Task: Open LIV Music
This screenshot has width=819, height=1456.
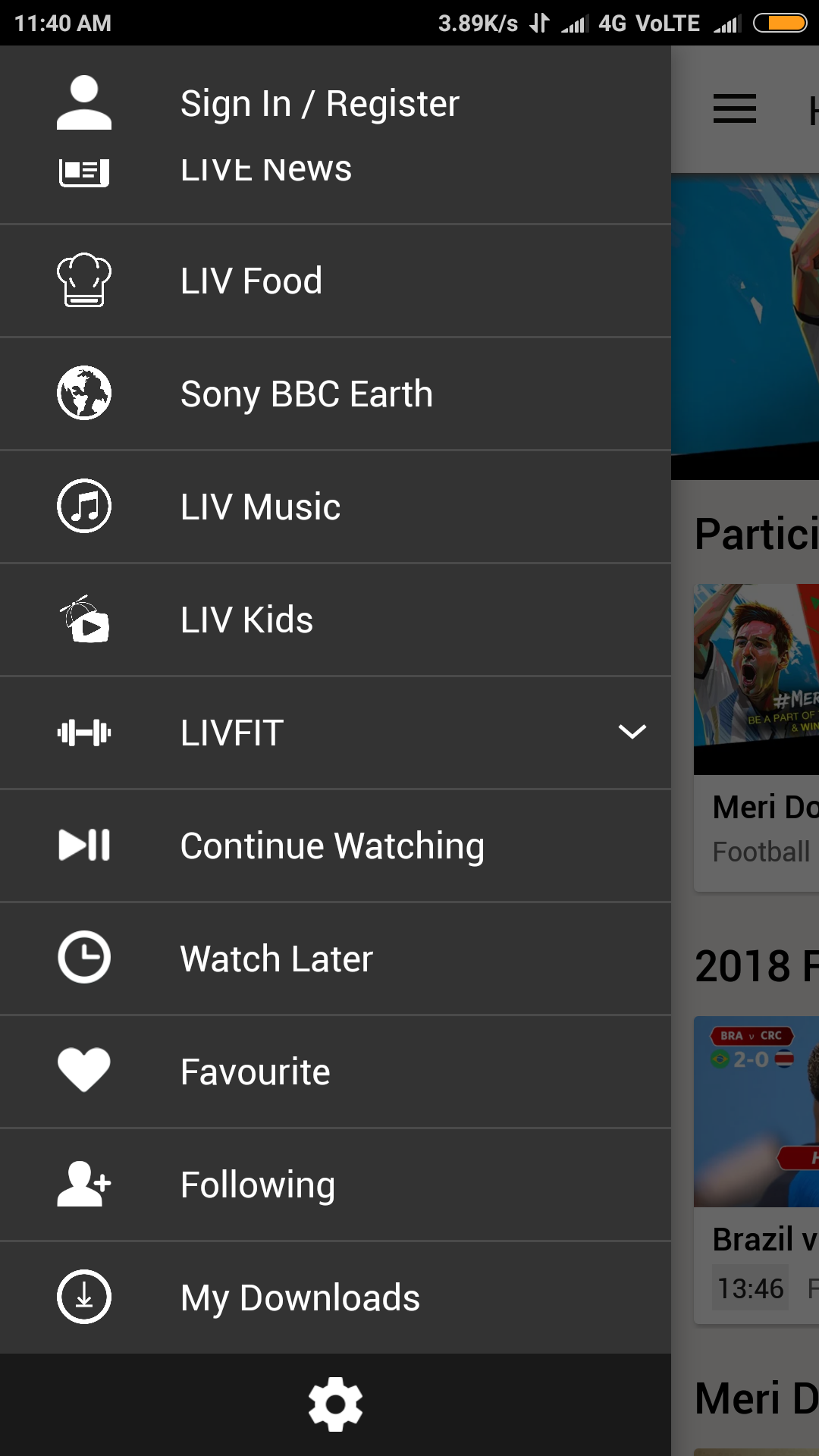Action: [260, 507]
